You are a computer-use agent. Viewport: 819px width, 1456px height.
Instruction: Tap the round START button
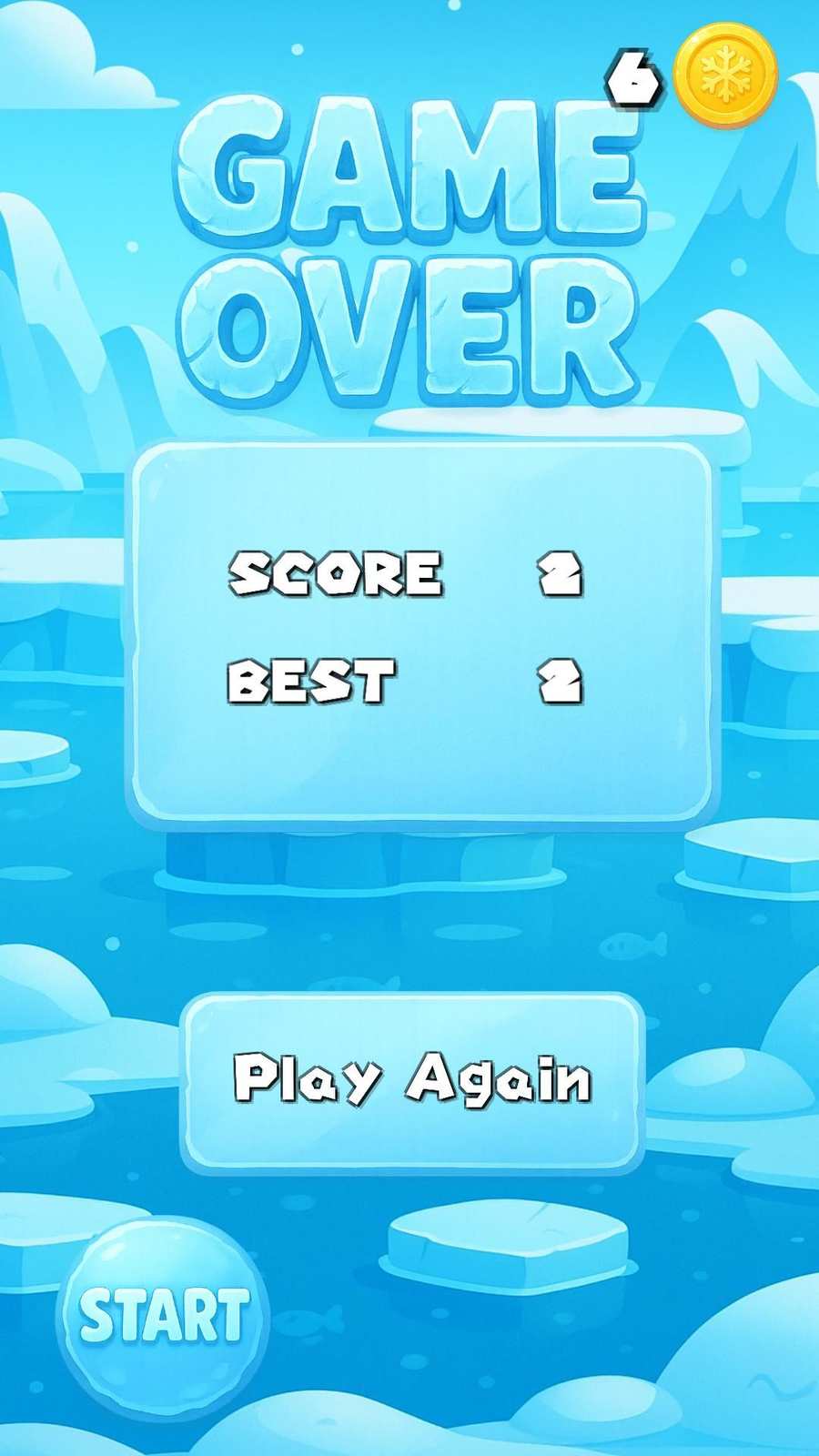click(163, 1316)
